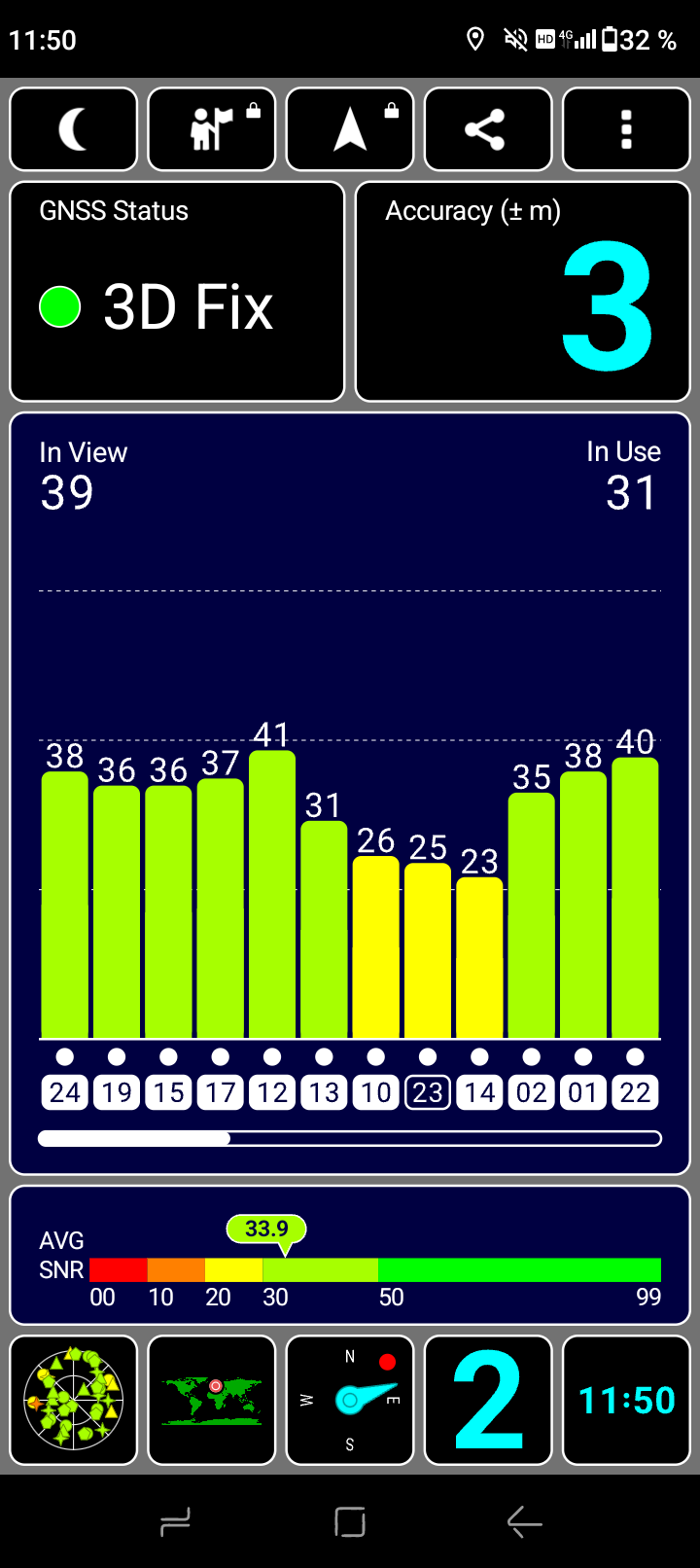Screen dimensions: 700x1568
Task: Open the satellite sky view radar tile
Action: pyautogui.click(x=74, y=1401)
